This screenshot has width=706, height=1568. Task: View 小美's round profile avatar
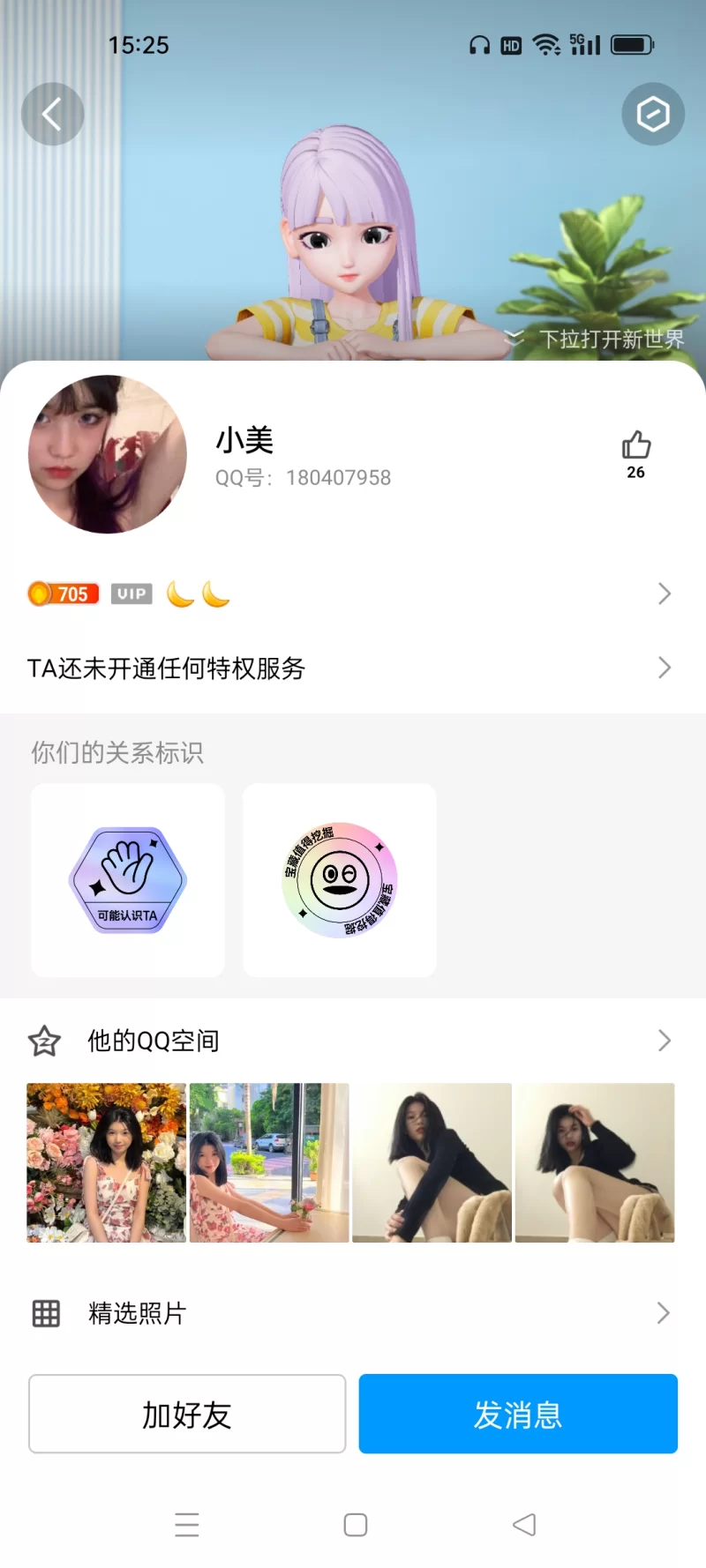click(108, 454)
